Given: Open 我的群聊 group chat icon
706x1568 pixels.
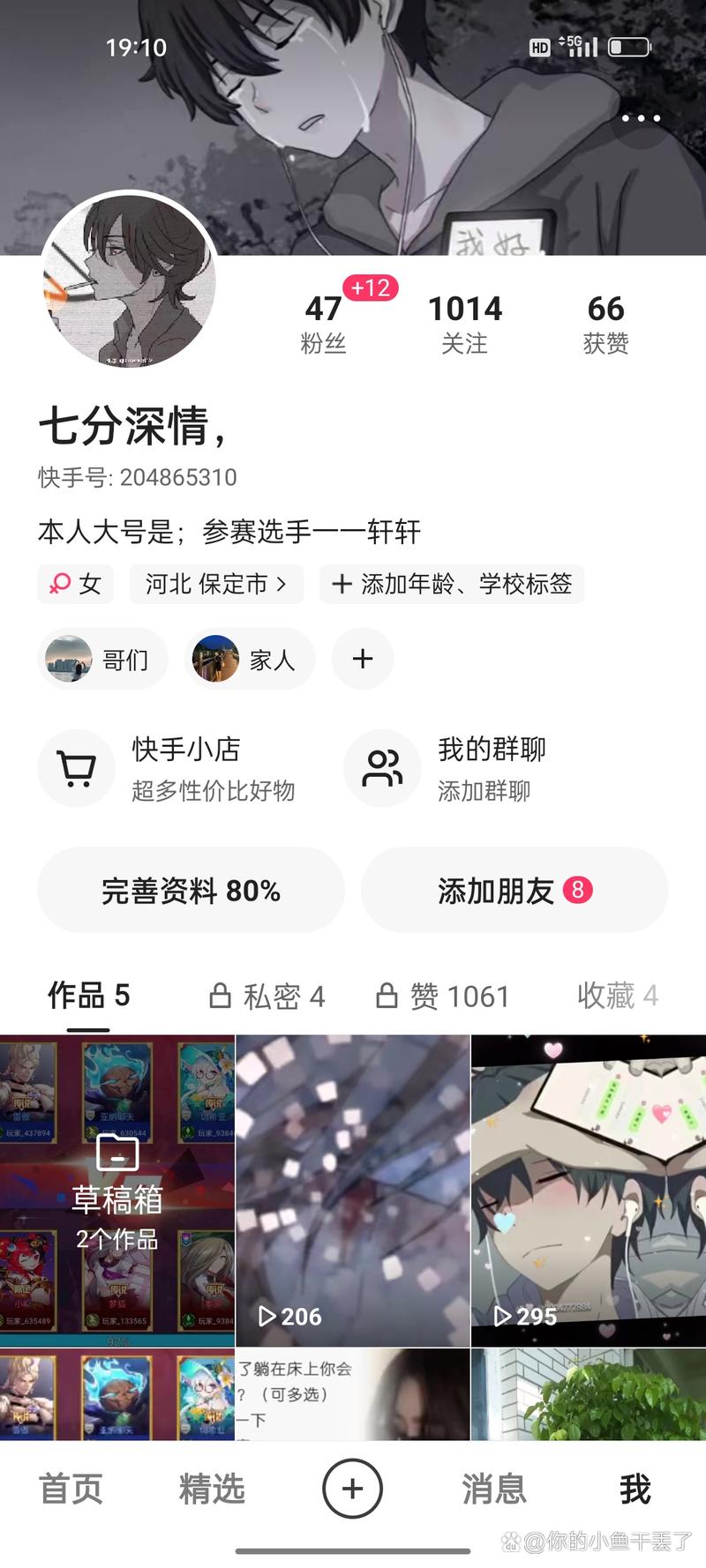Looking at the screenshot, I should pos(381,768).
